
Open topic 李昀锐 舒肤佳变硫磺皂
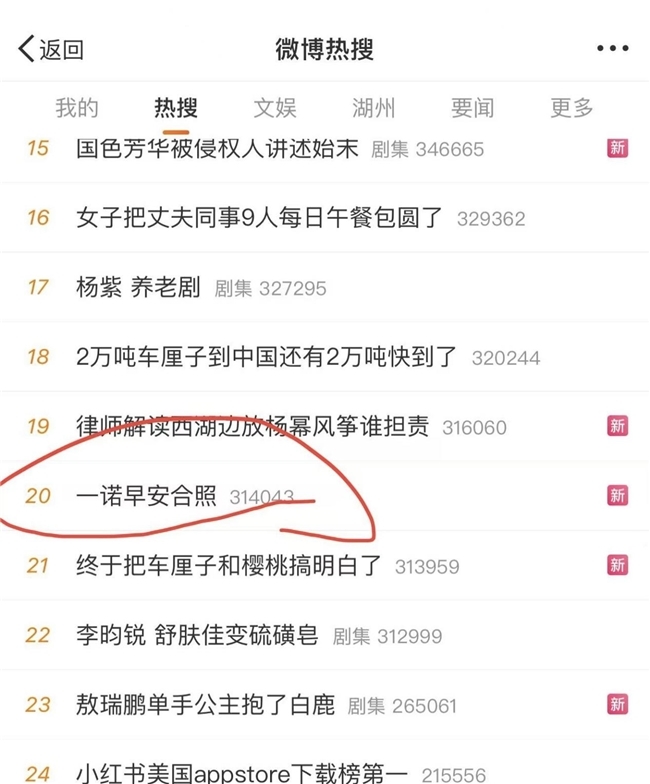click(197, 635)
